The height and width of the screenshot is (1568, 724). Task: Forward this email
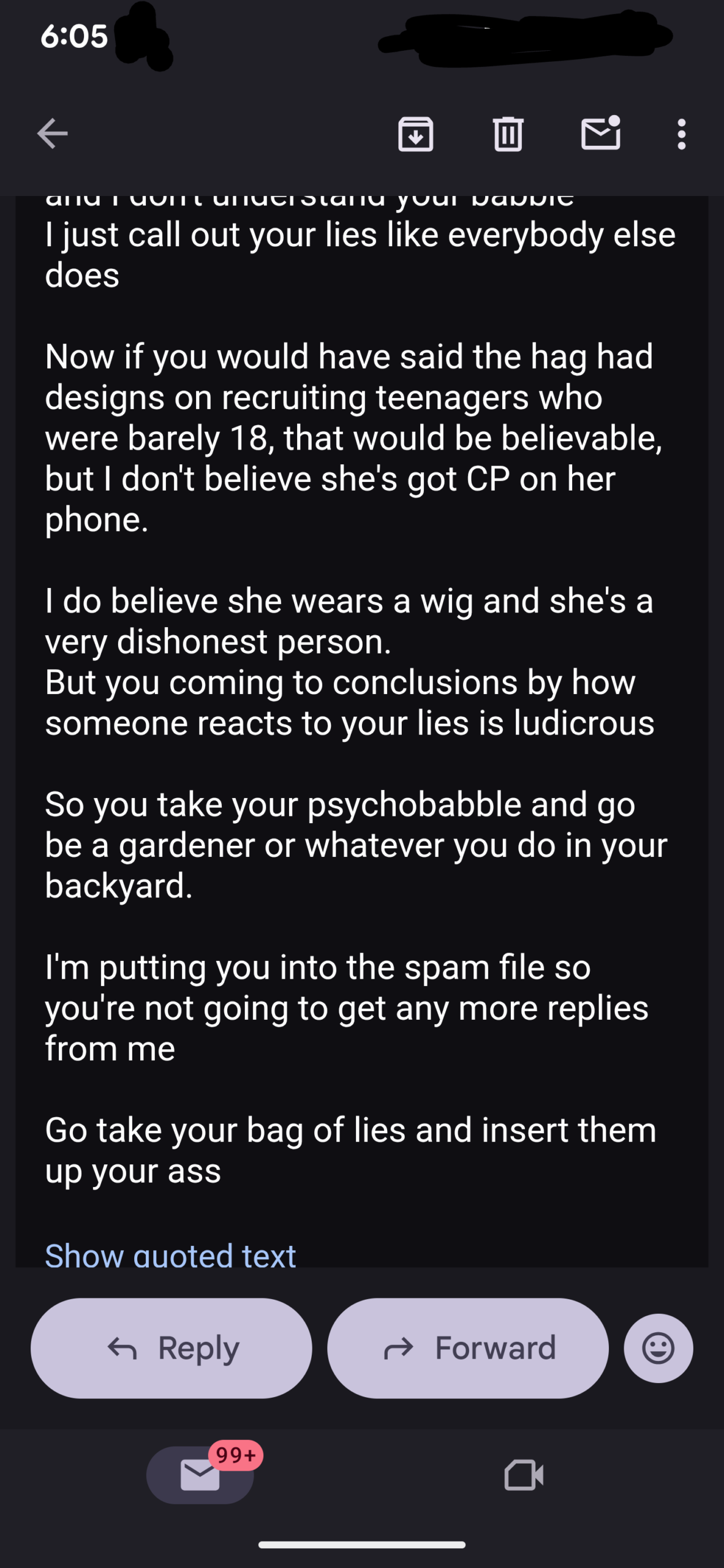[x=468, y=1347]
